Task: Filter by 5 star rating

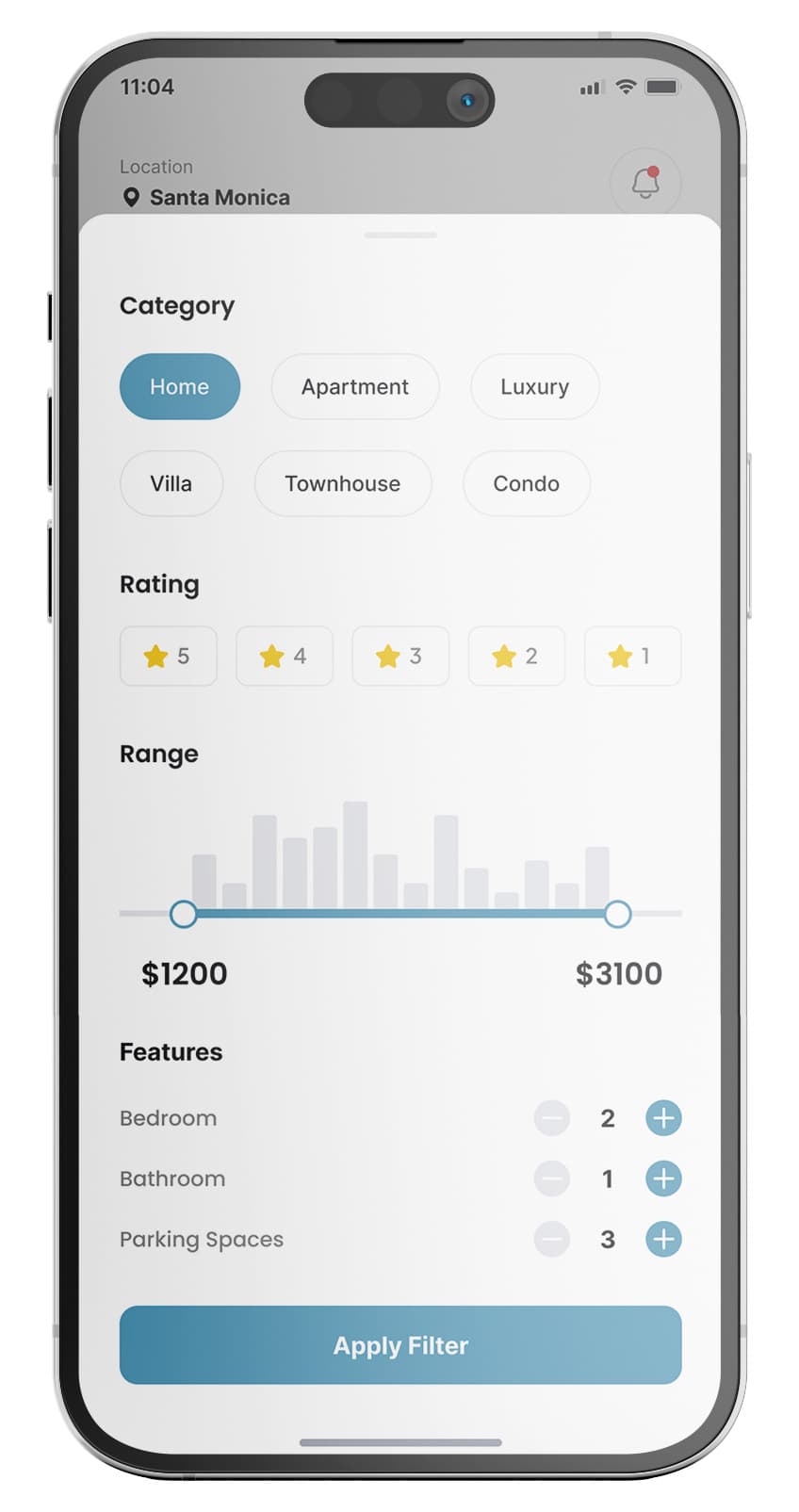Action: [168, 656]
